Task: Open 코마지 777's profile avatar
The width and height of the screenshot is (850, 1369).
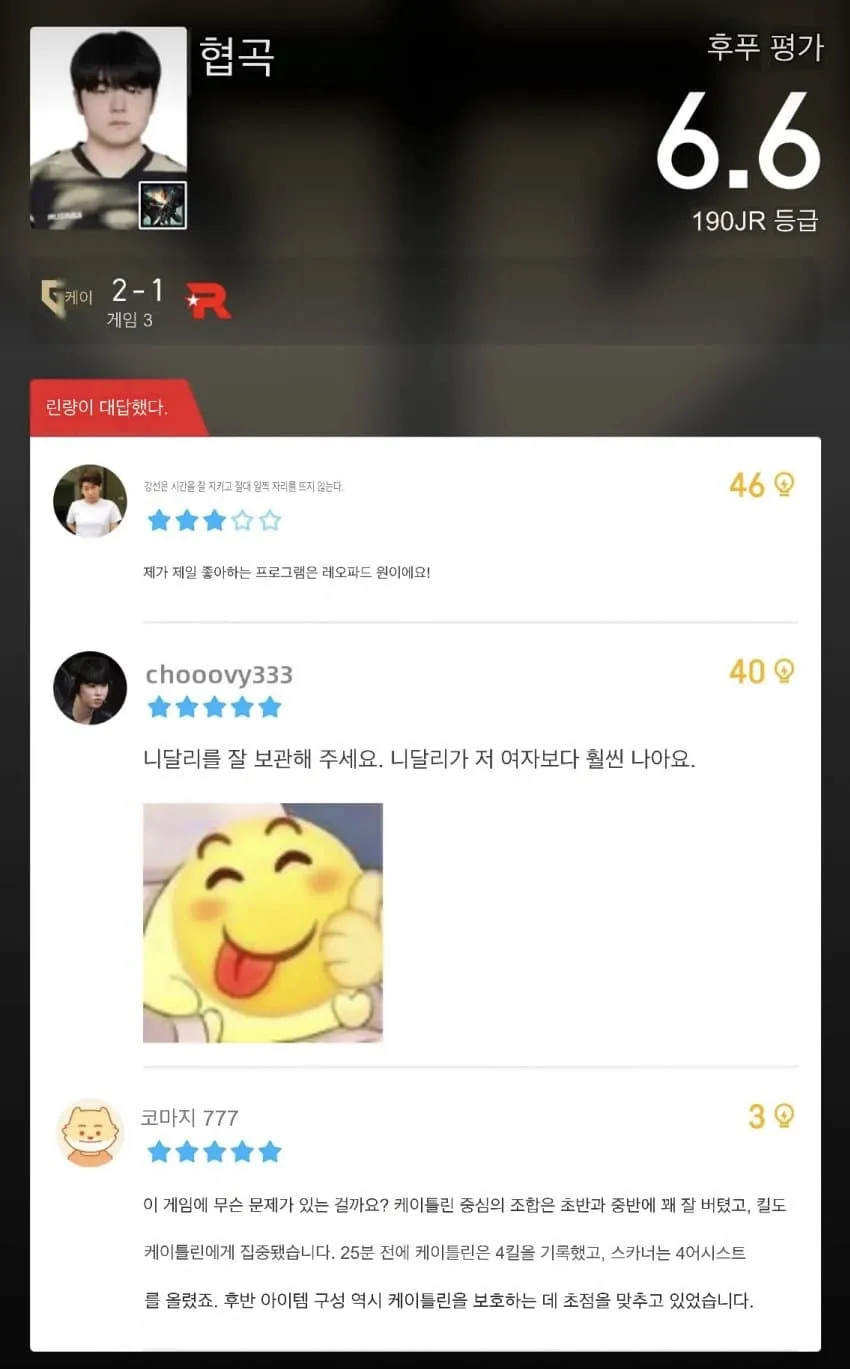Action: (x=90, y=1132)
